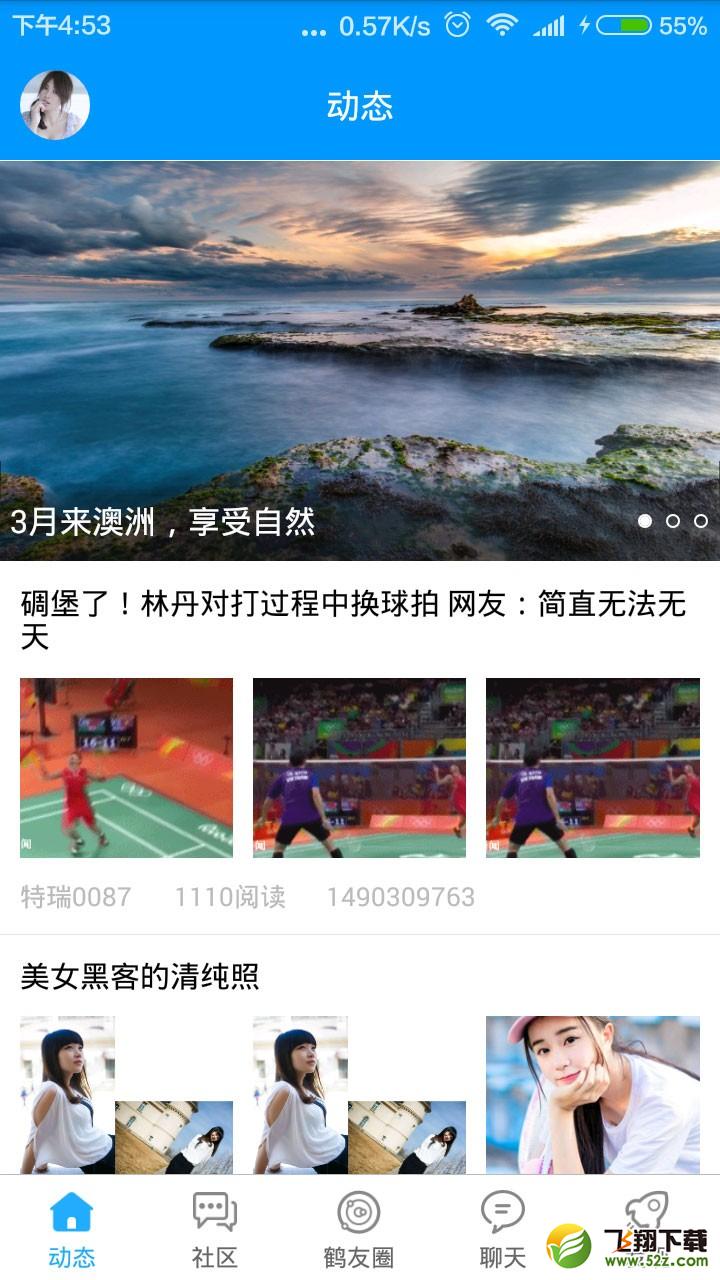Select the 动态 home tab
The image size is (720, 1280).
(71, 1229)
